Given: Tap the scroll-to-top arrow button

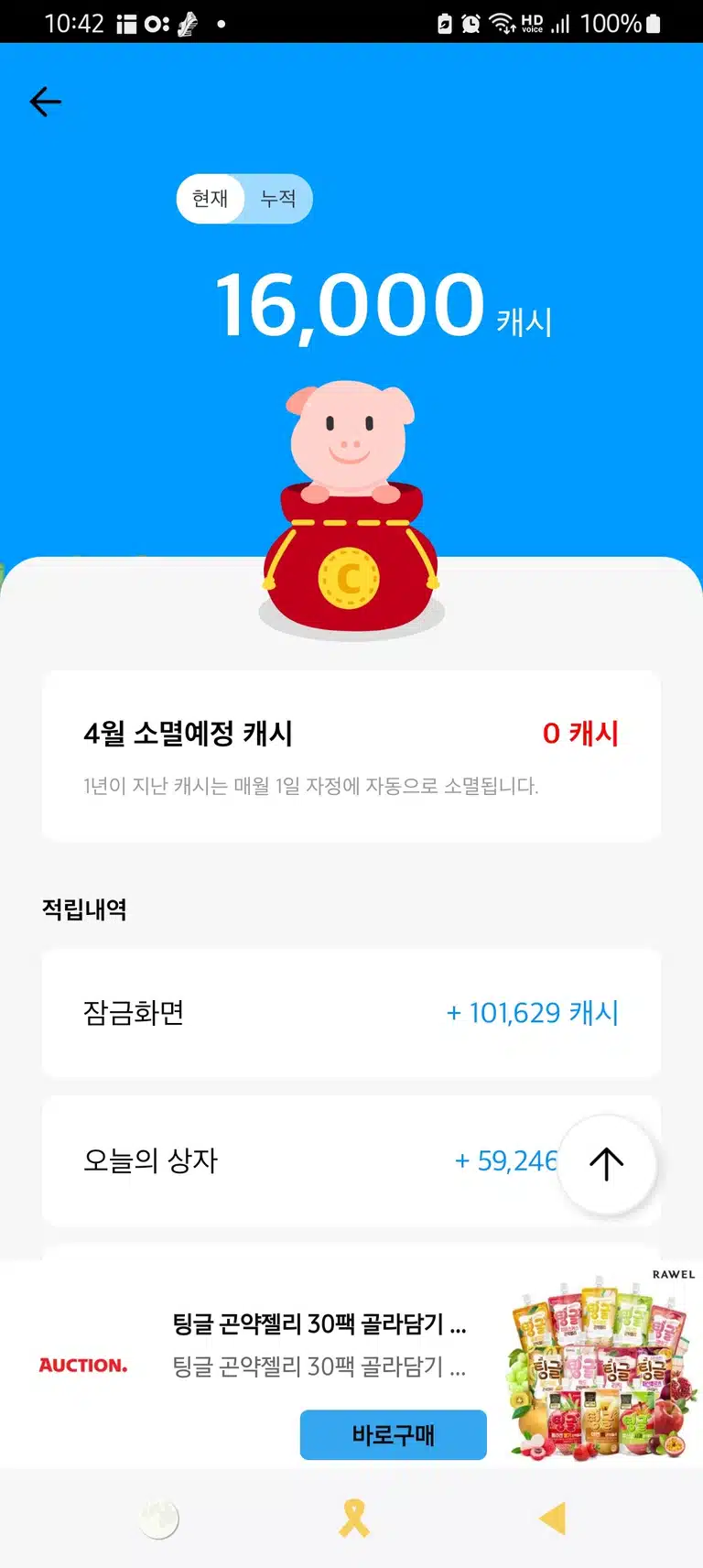Looking at the screenshot, I should [x=606, y=1164].
